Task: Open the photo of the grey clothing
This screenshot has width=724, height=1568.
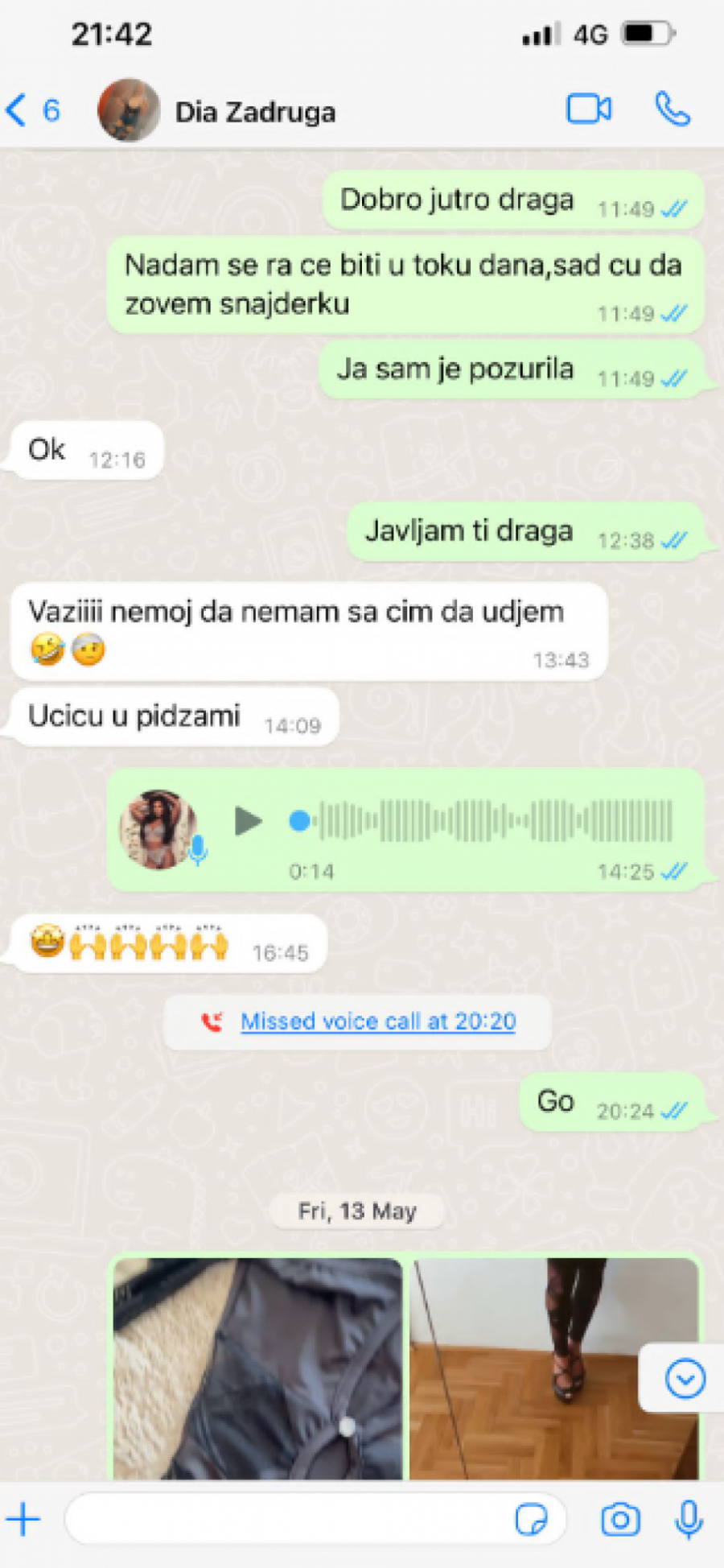Action: [257, 1368]
